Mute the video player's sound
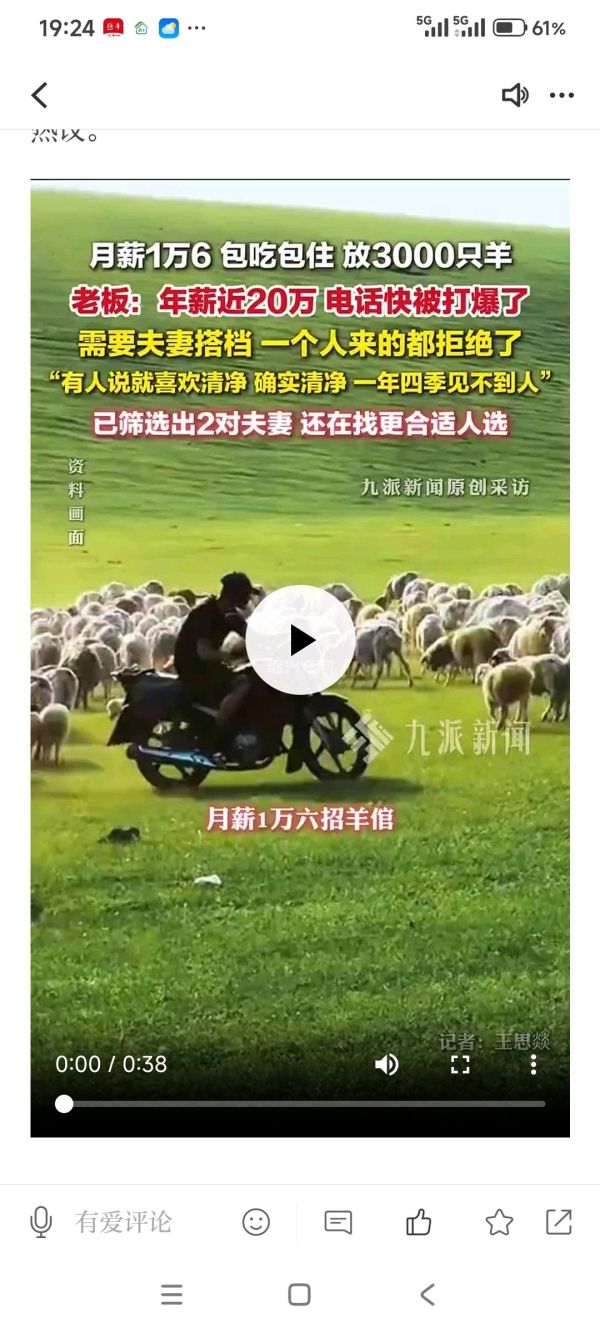The width and height of the screenshot is (600, 1333). (x=386, y=1065)
